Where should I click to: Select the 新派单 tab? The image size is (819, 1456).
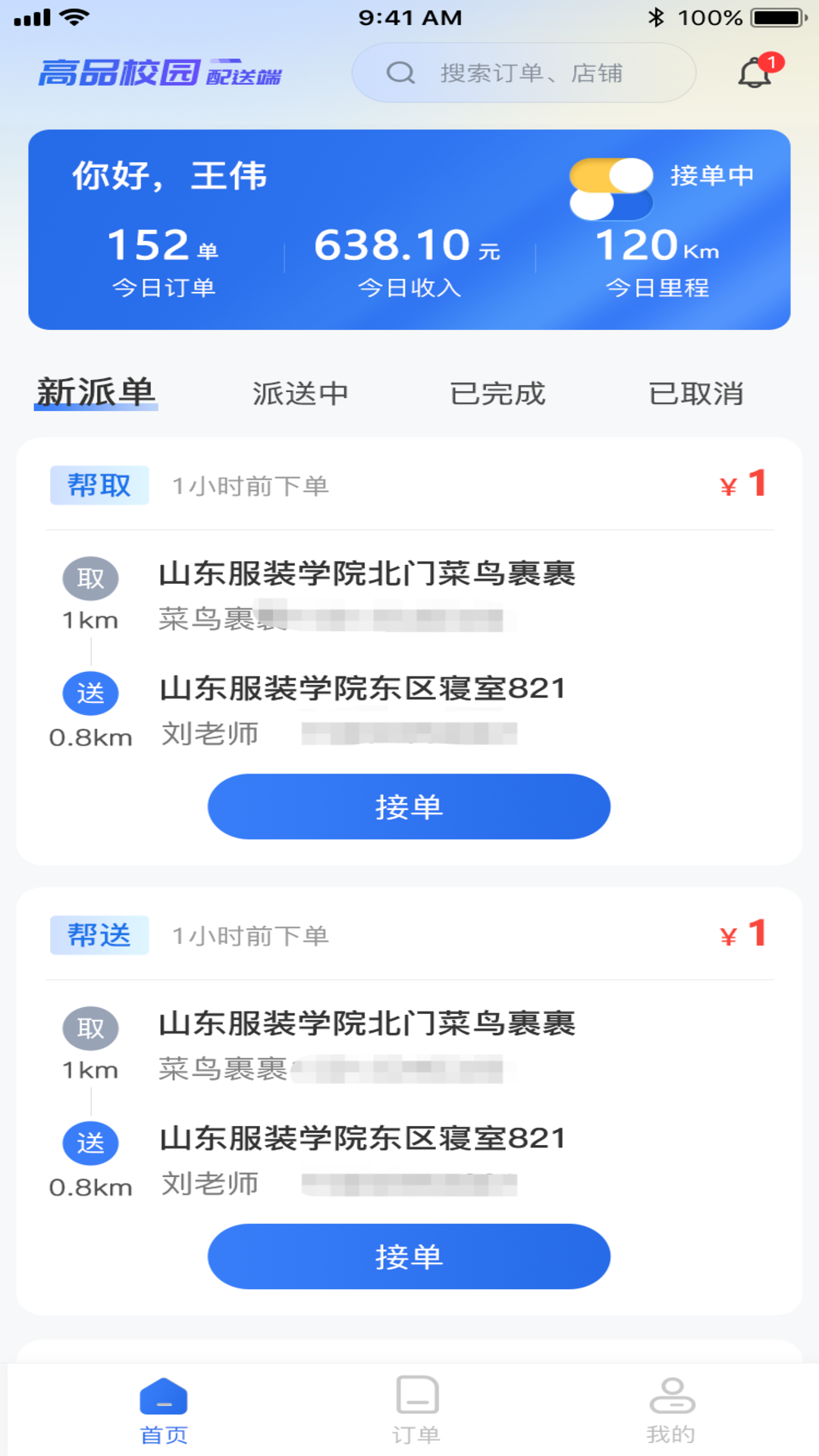94,393
